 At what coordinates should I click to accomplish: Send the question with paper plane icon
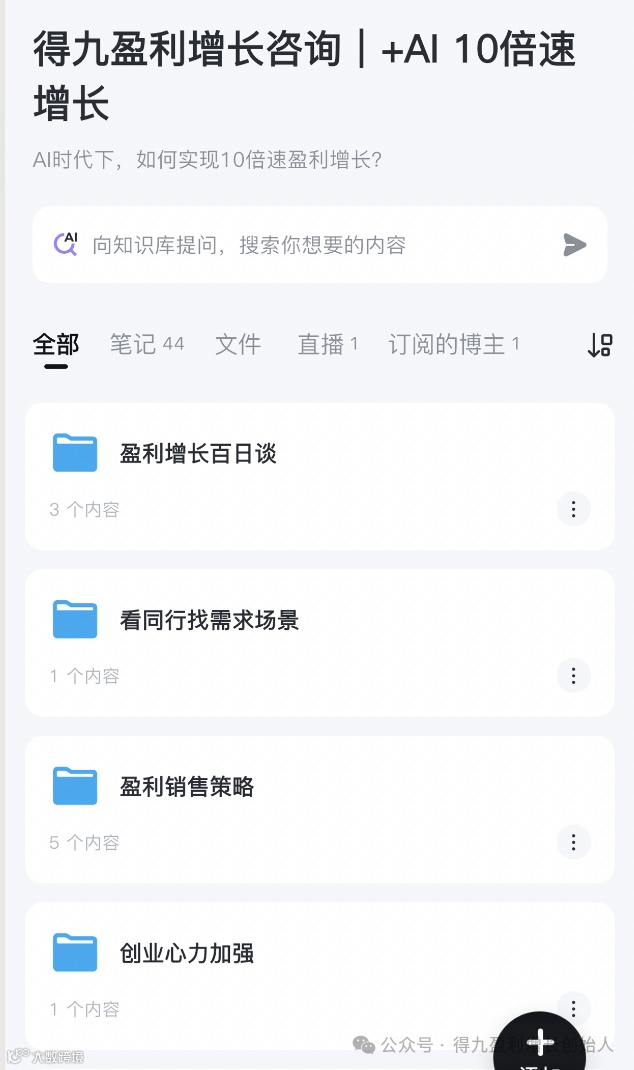coord(574,245)
